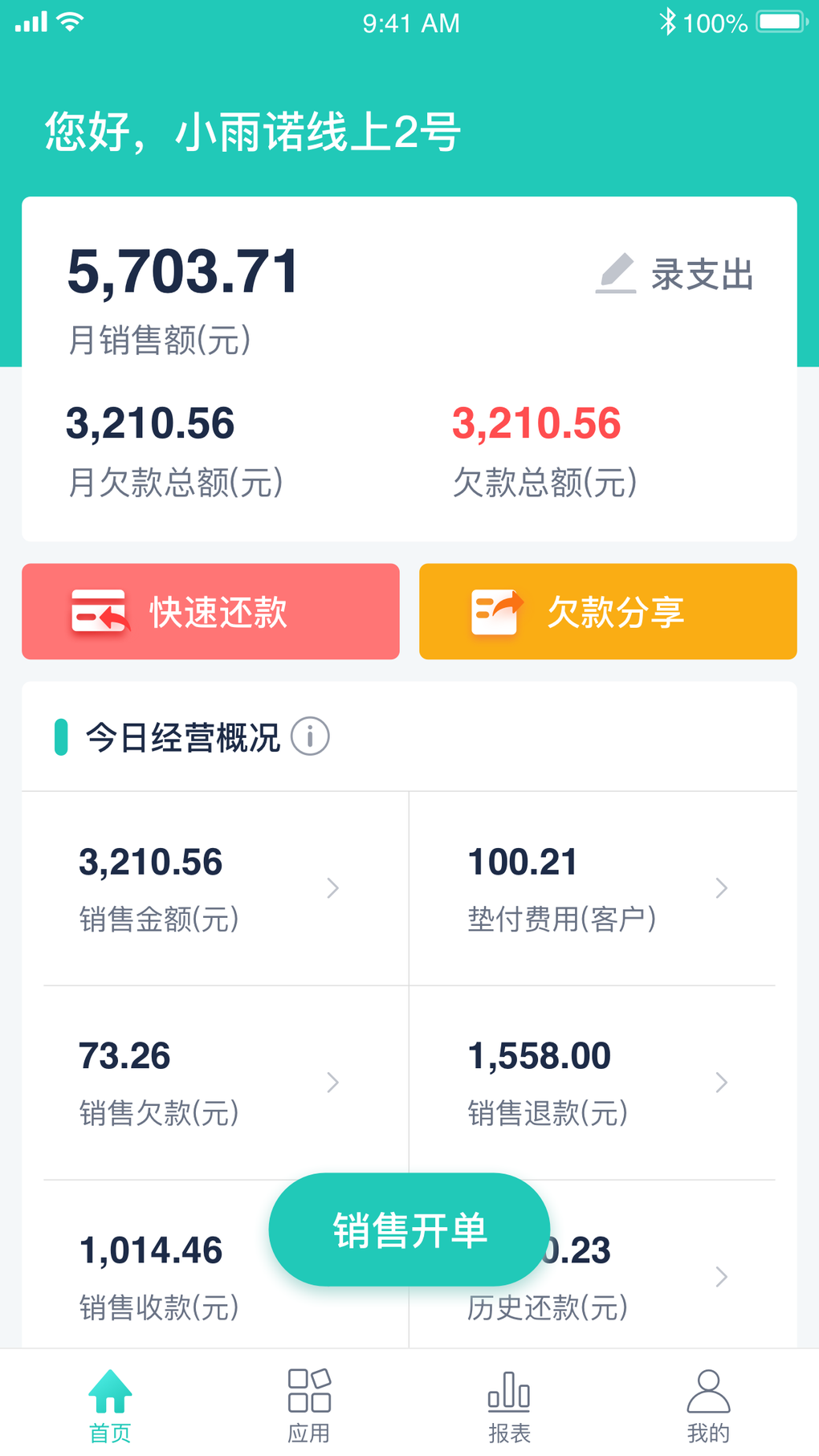
Task: Open 历史还款 details
Action: [x=642, y=1277]
